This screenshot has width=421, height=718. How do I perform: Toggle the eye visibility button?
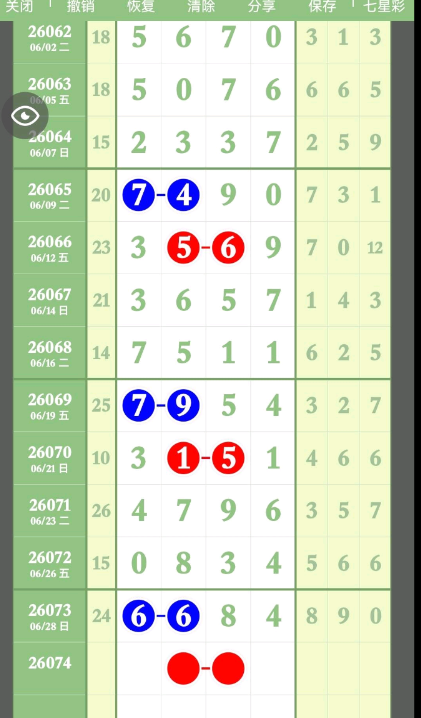point(25,115)
